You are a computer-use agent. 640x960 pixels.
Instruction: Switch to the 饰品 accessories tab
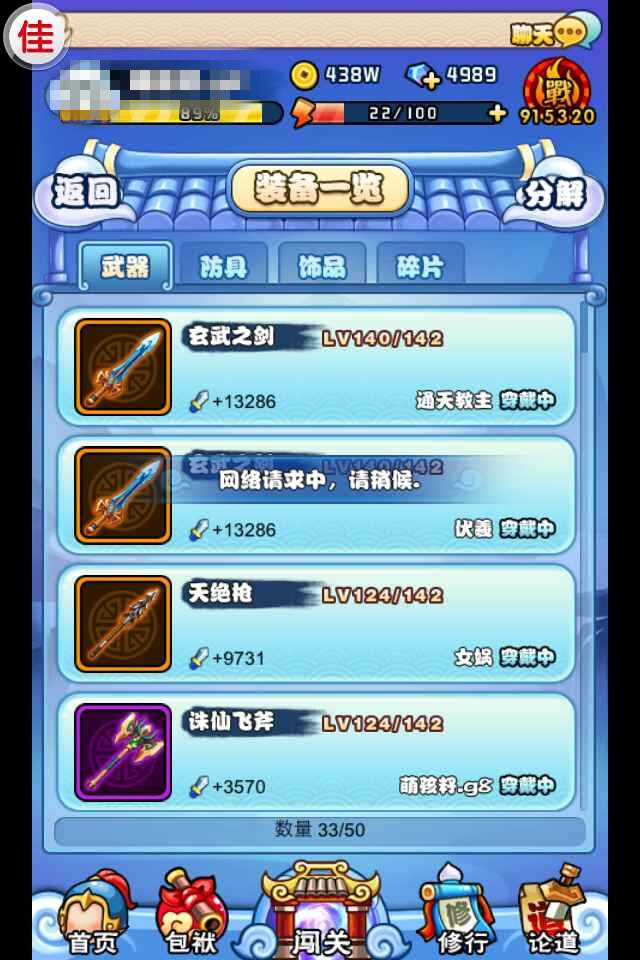(x=321, y=266)
